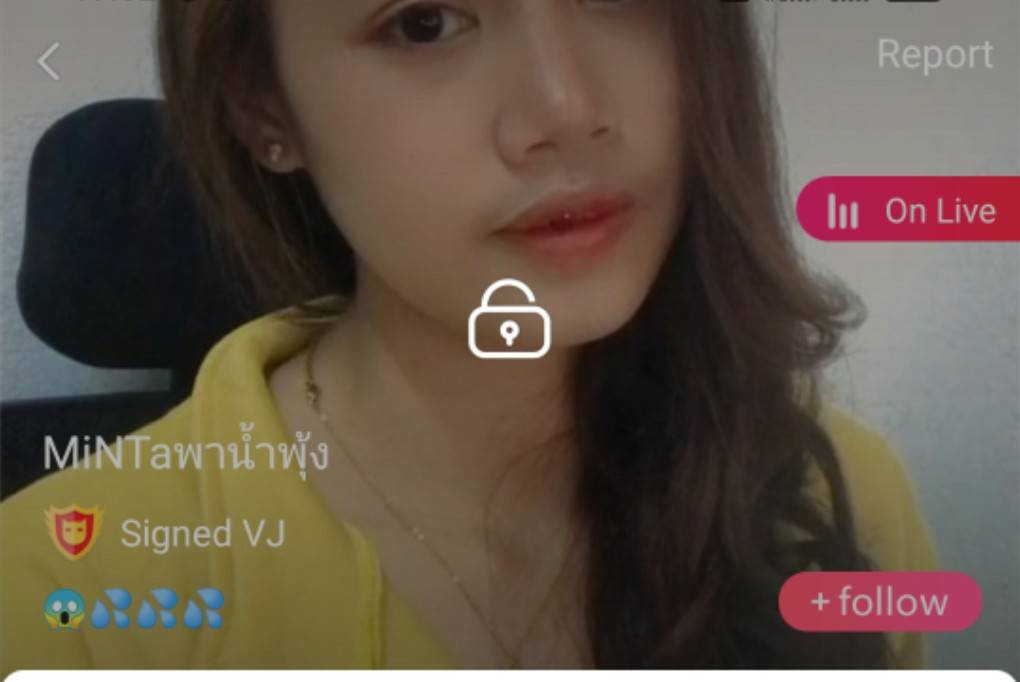
Task: Tap Report to flag this profile
Action: click(935, 55)
